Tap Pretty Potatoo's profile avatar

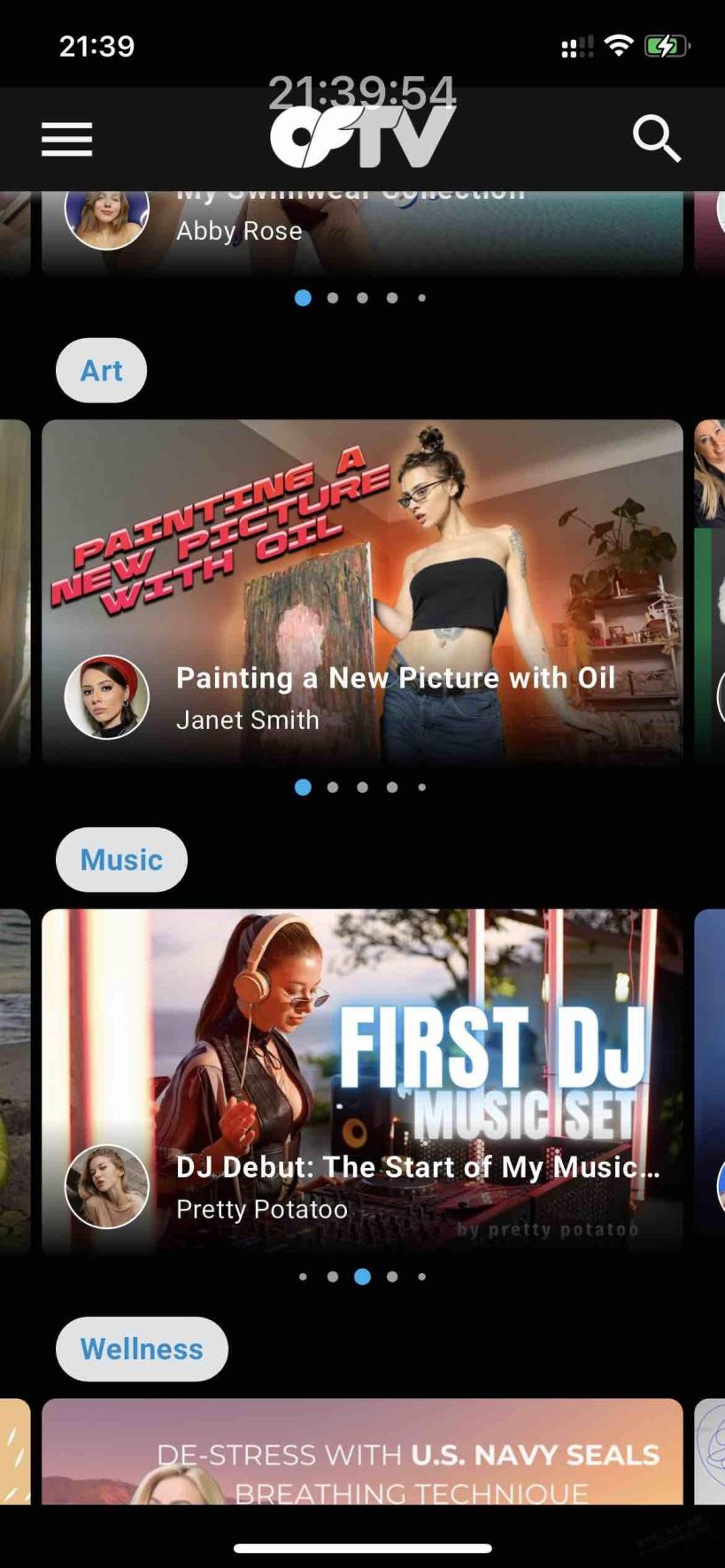click(x=107, y=1187)
